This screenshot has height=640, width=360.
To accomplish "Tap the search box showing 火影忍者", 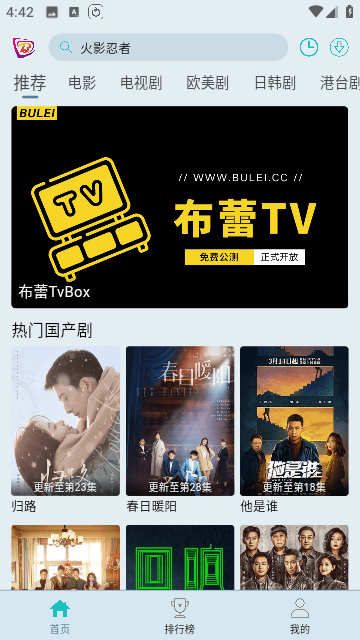I will (x=168, y=47).
